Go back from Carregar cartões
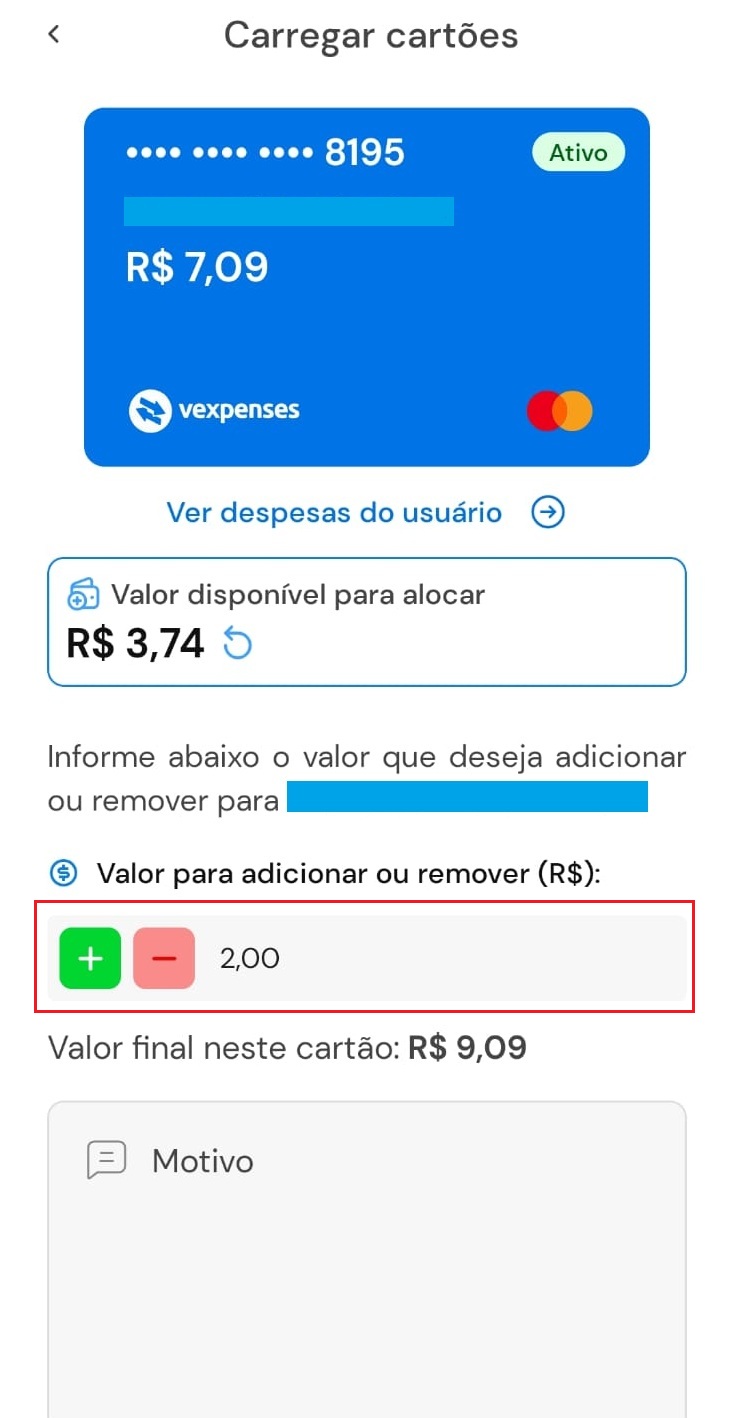The height and width of the screenshot is (1418, 735). [x=54, y=34]
